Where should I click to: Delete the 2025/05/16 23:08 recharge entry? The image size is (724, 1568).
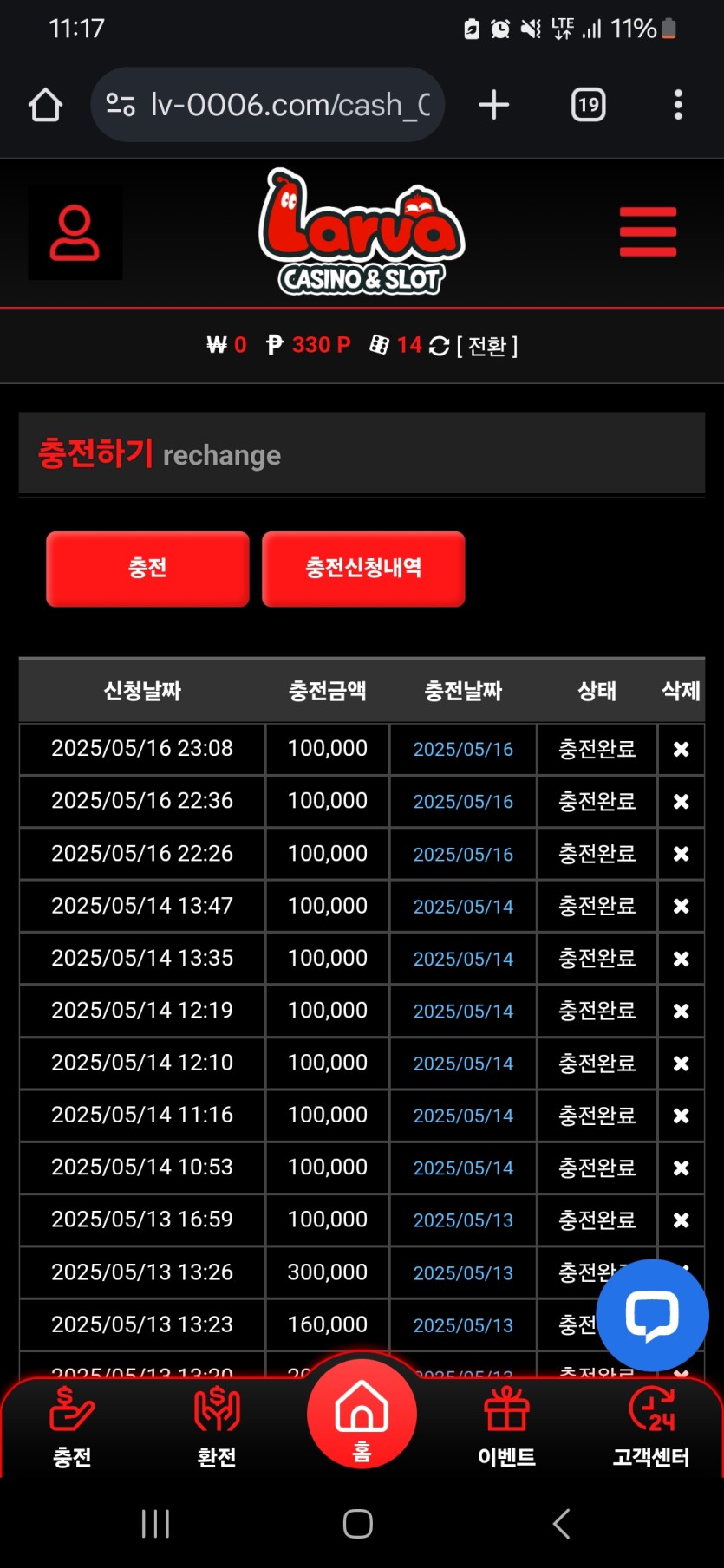[x=682, y=749]
